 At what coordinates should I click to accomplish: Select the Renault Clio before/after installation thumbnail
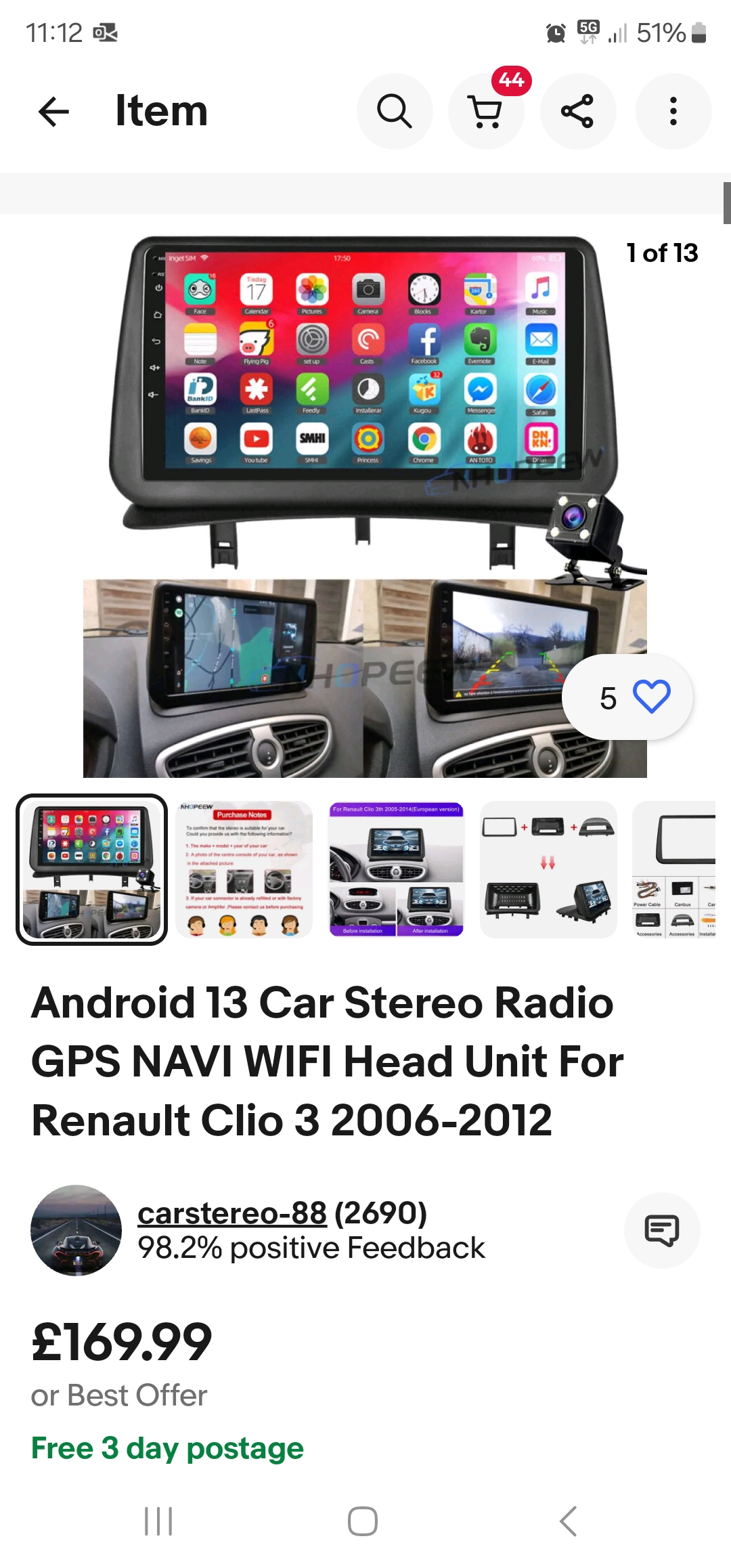tap(397, 869)
